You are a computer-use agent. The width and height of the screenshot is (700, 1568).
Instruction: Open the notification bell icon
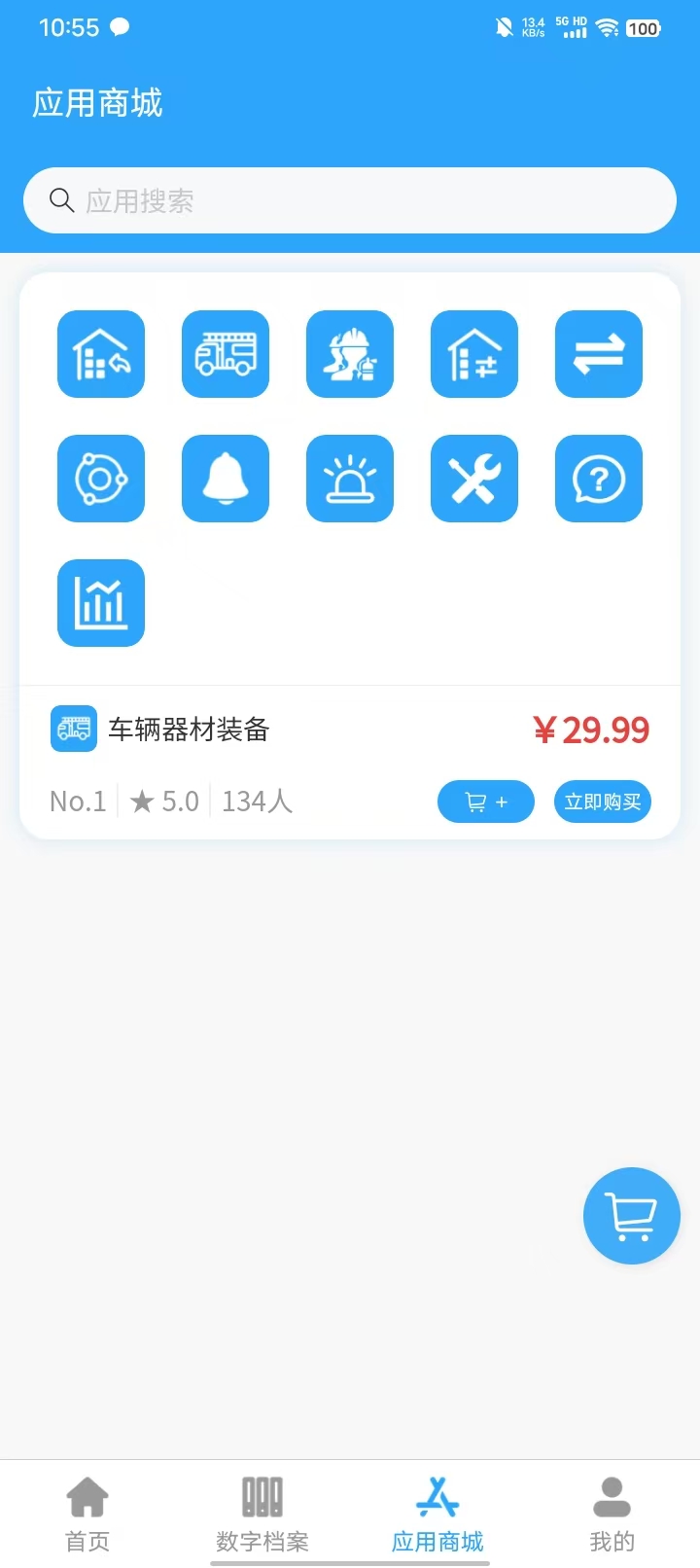226,479
